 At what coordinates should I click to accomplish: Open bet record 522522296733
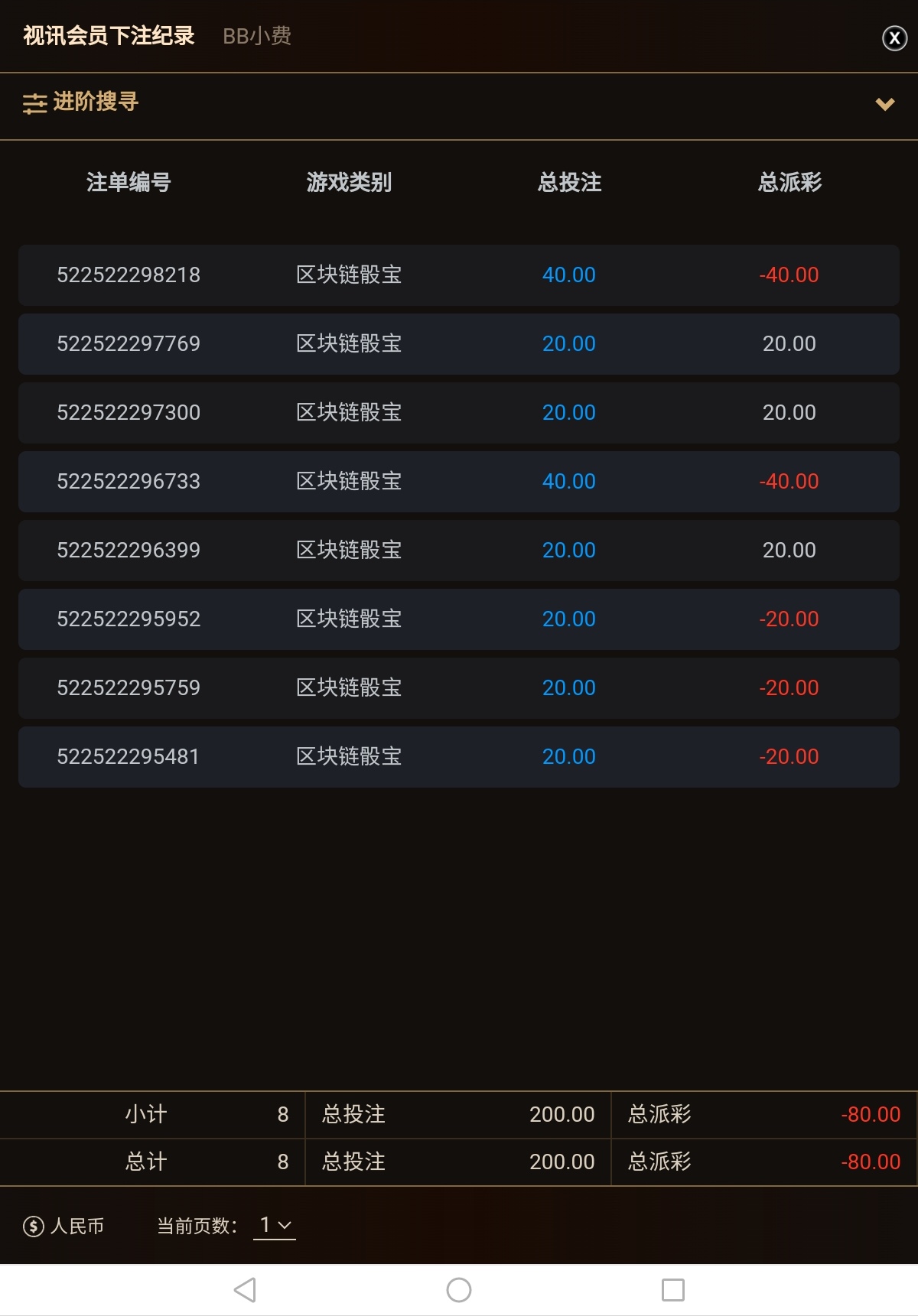click(129, 482)
